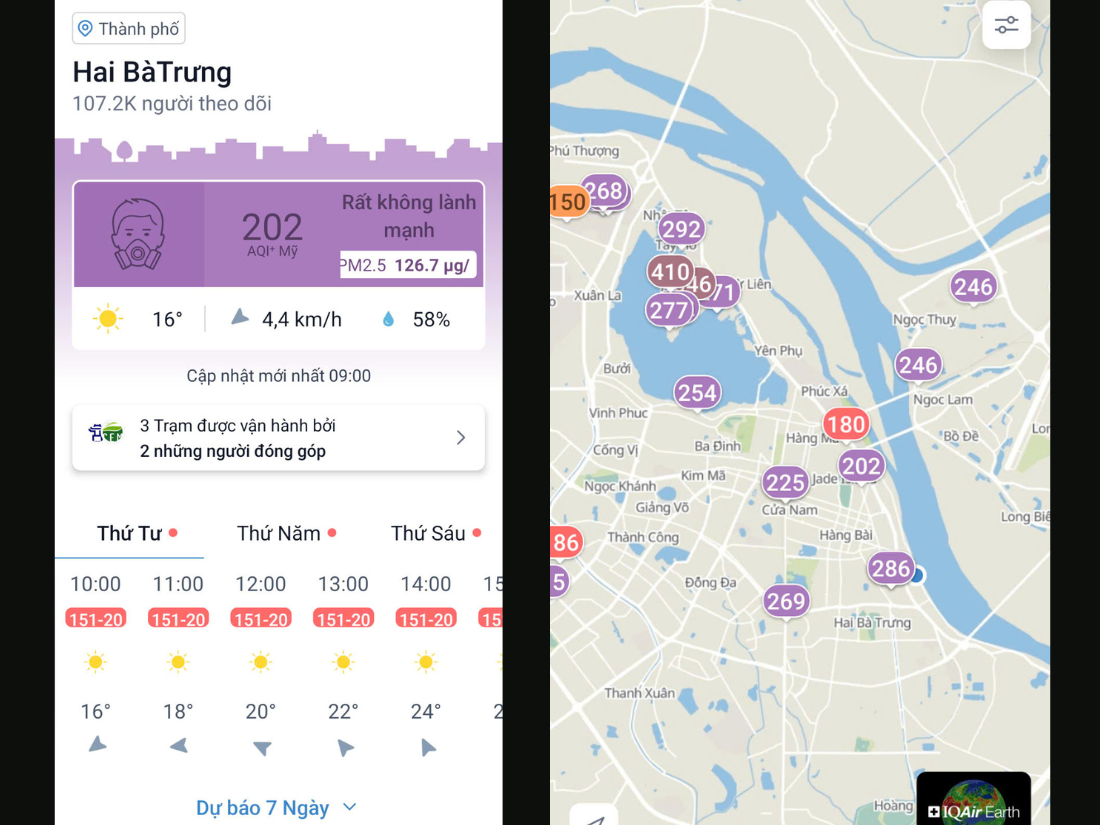The width and height of the screenshot is (1100, 825).
Task: Open the IQAir Earth tile
Action: (973, 801)
